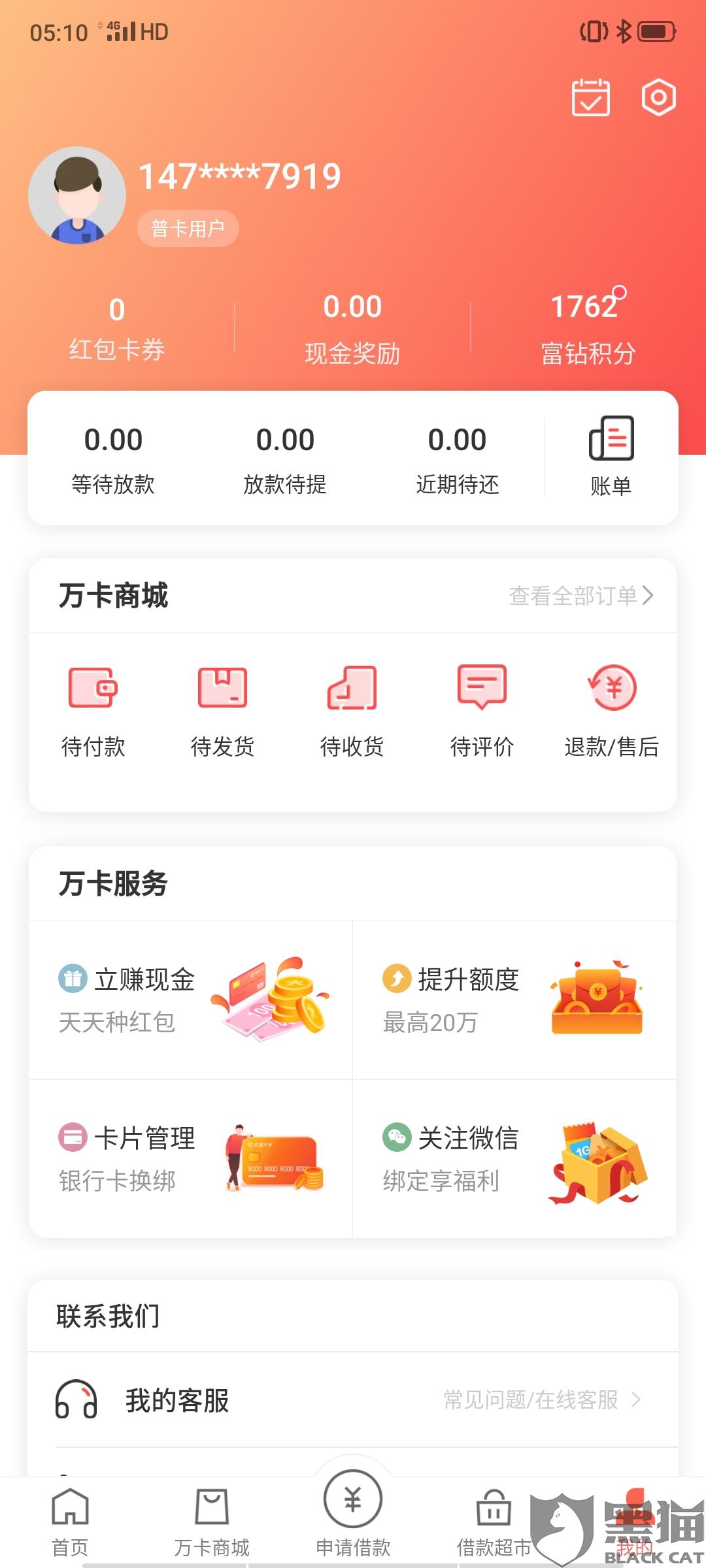Viewport: 706px width, 1568px height.
Task: Switch to the 万卡商城 mall tab
Action: [212, 1522]
